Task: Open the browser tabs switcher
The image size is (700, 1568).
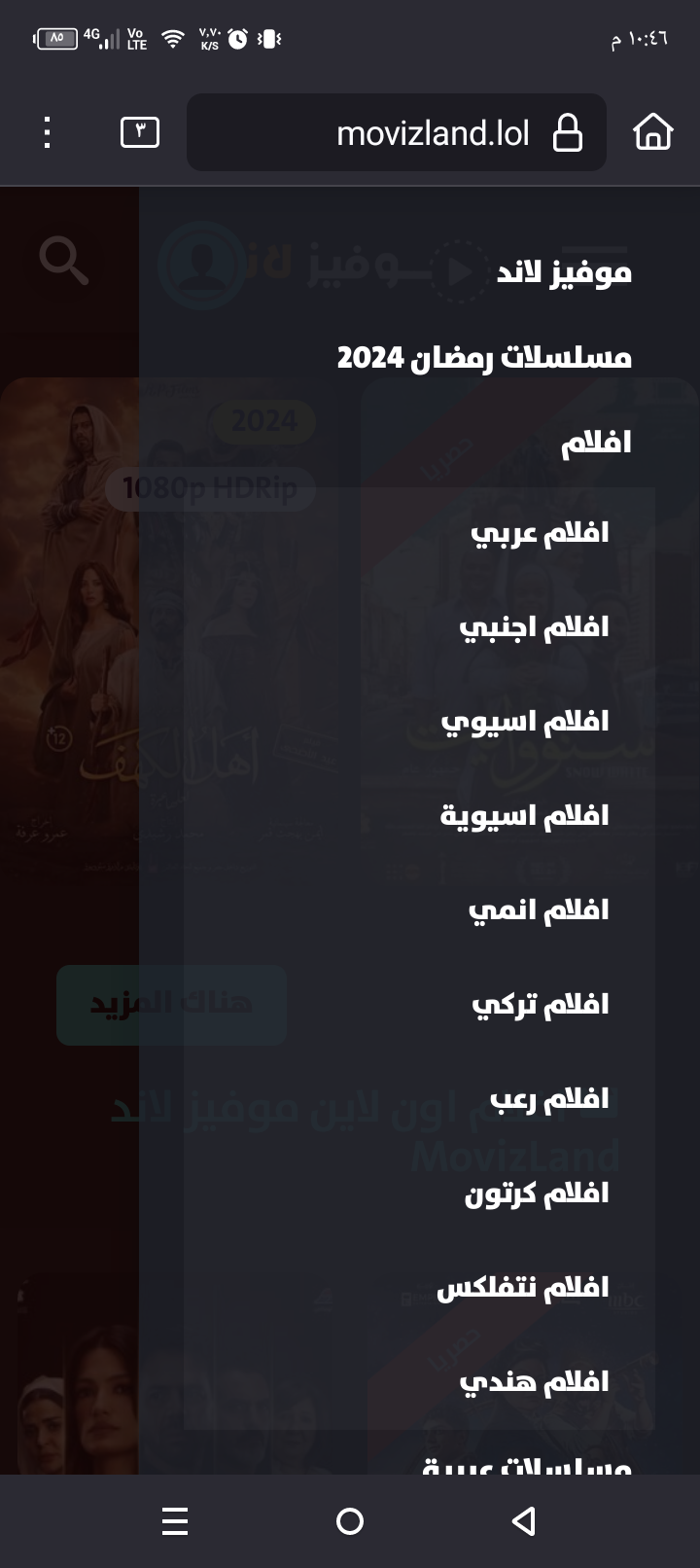Action: (x=139, y=131)
